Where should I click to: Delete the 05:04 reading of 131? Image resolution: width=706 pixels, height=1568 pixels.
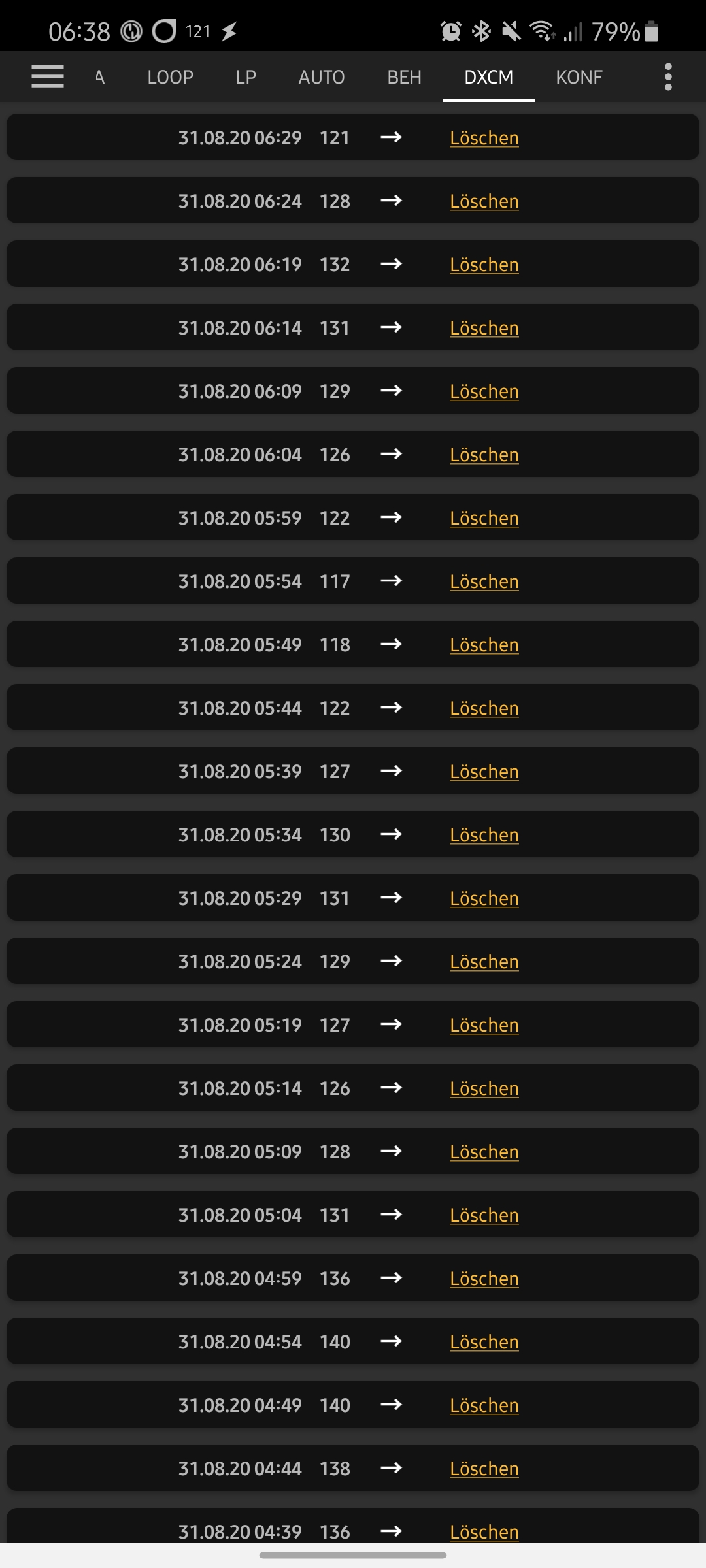coord(484,1215)
